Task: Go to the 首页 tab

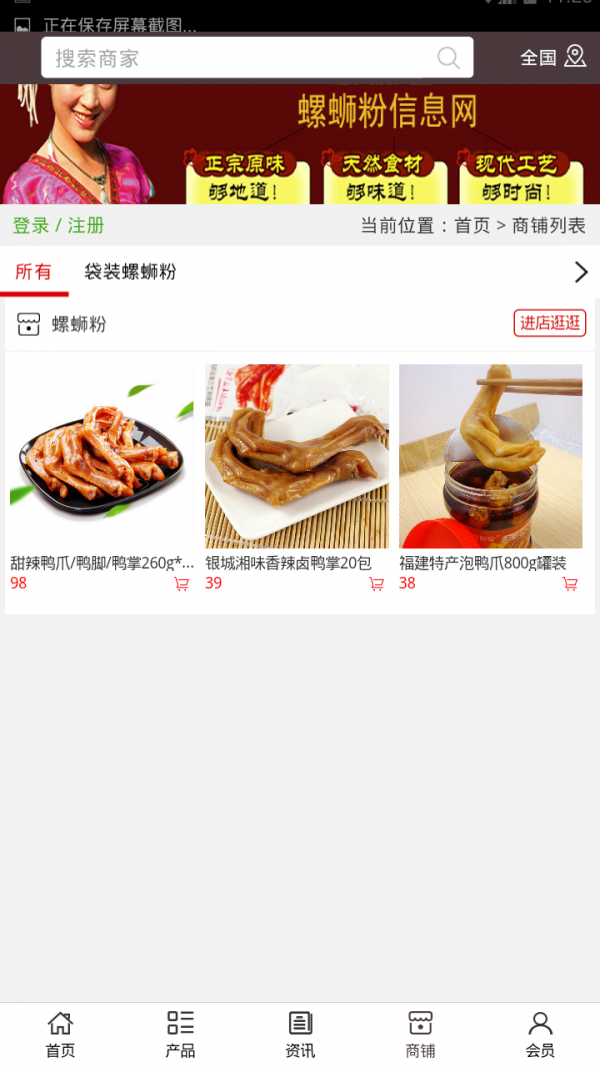Action: (60, 1034)
